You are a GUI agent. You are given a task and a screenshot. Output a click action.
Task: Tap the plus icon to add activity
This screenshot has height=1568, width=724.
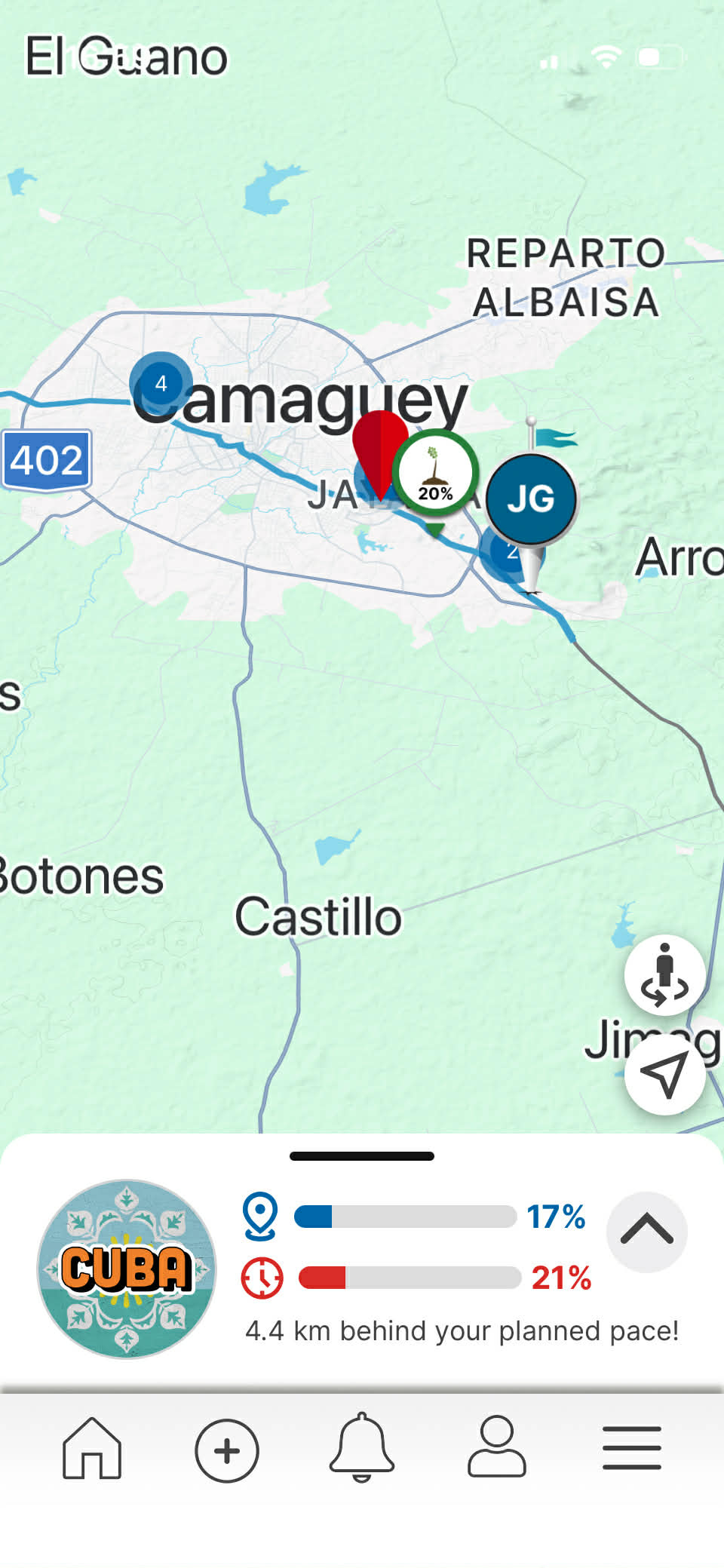227,1450
